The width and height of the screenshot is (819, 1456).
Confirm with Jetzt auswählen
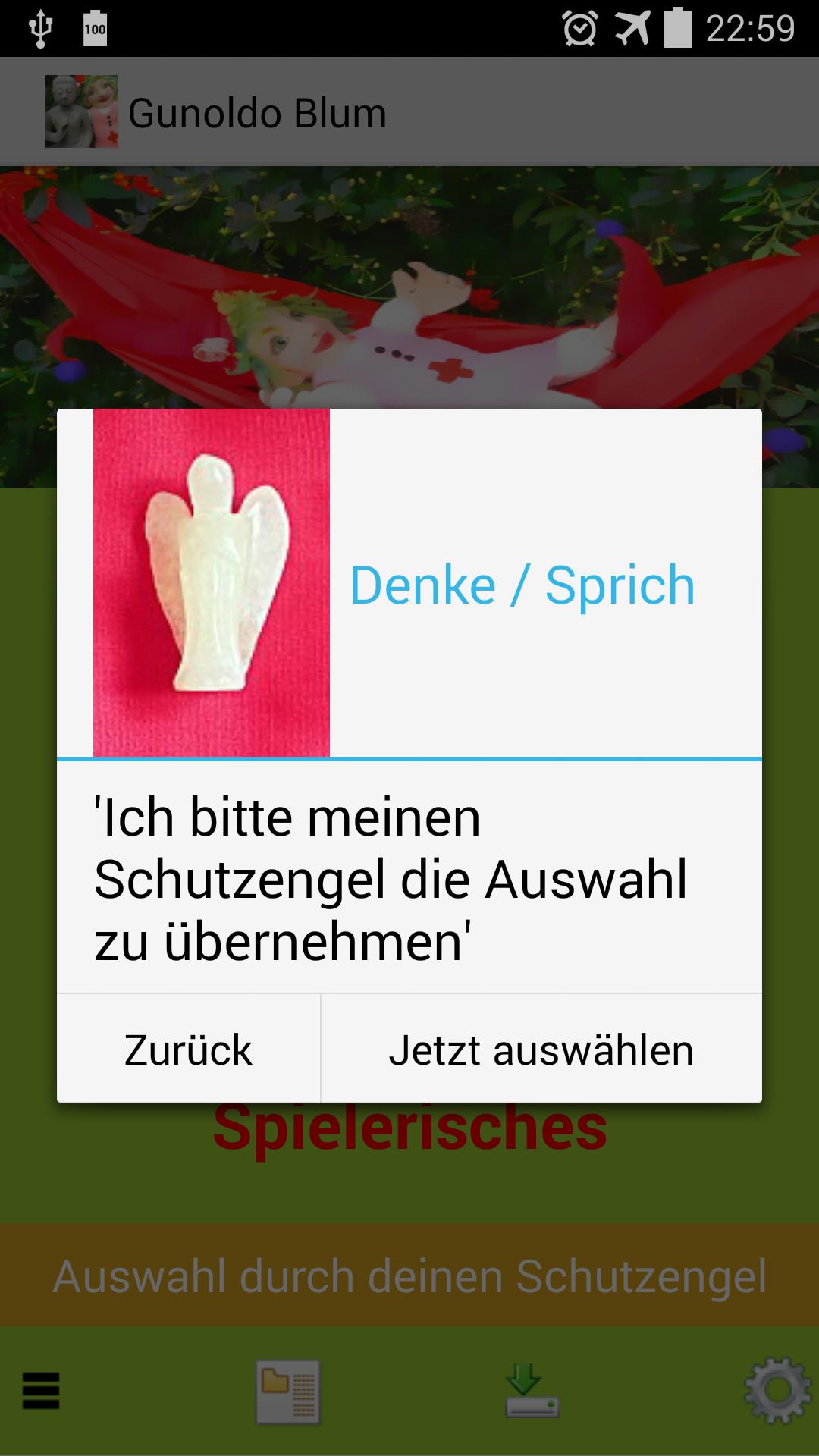[x=541, y=1050]
